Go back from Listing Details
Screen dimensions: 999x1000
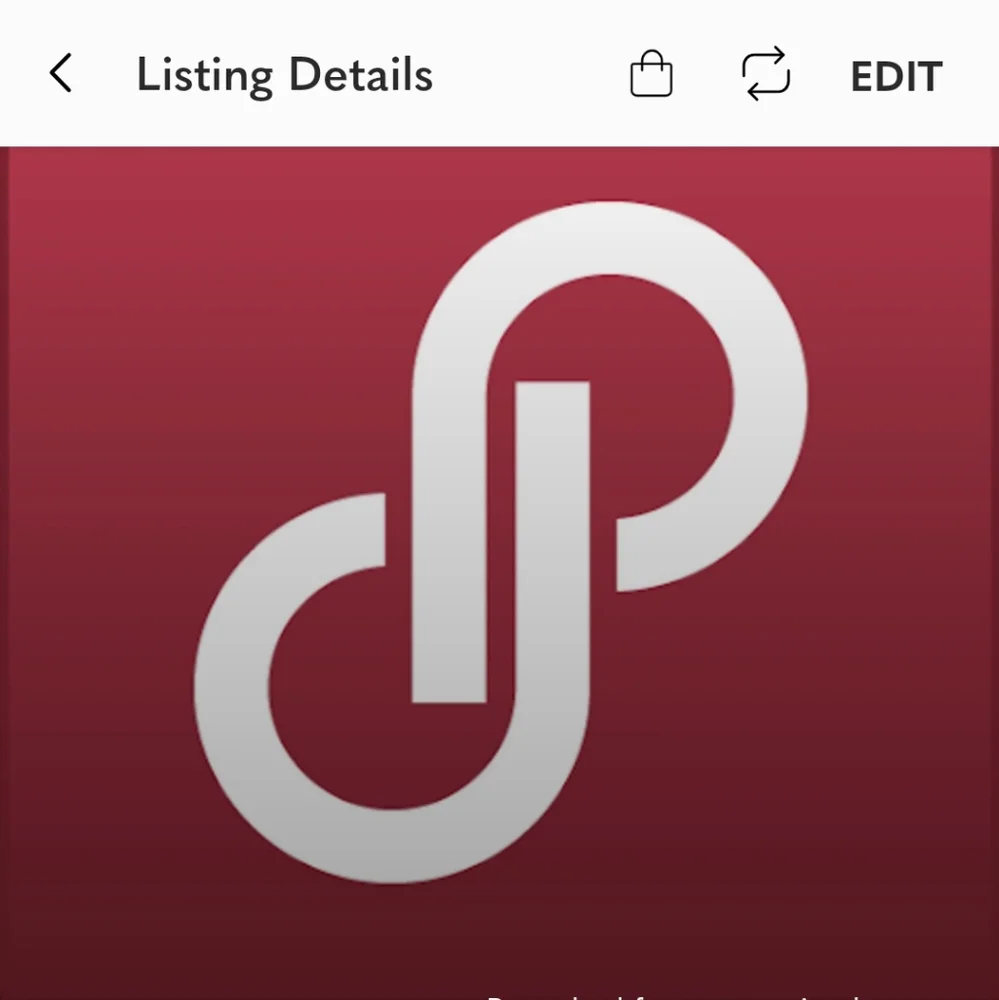[x=61, y=74]
